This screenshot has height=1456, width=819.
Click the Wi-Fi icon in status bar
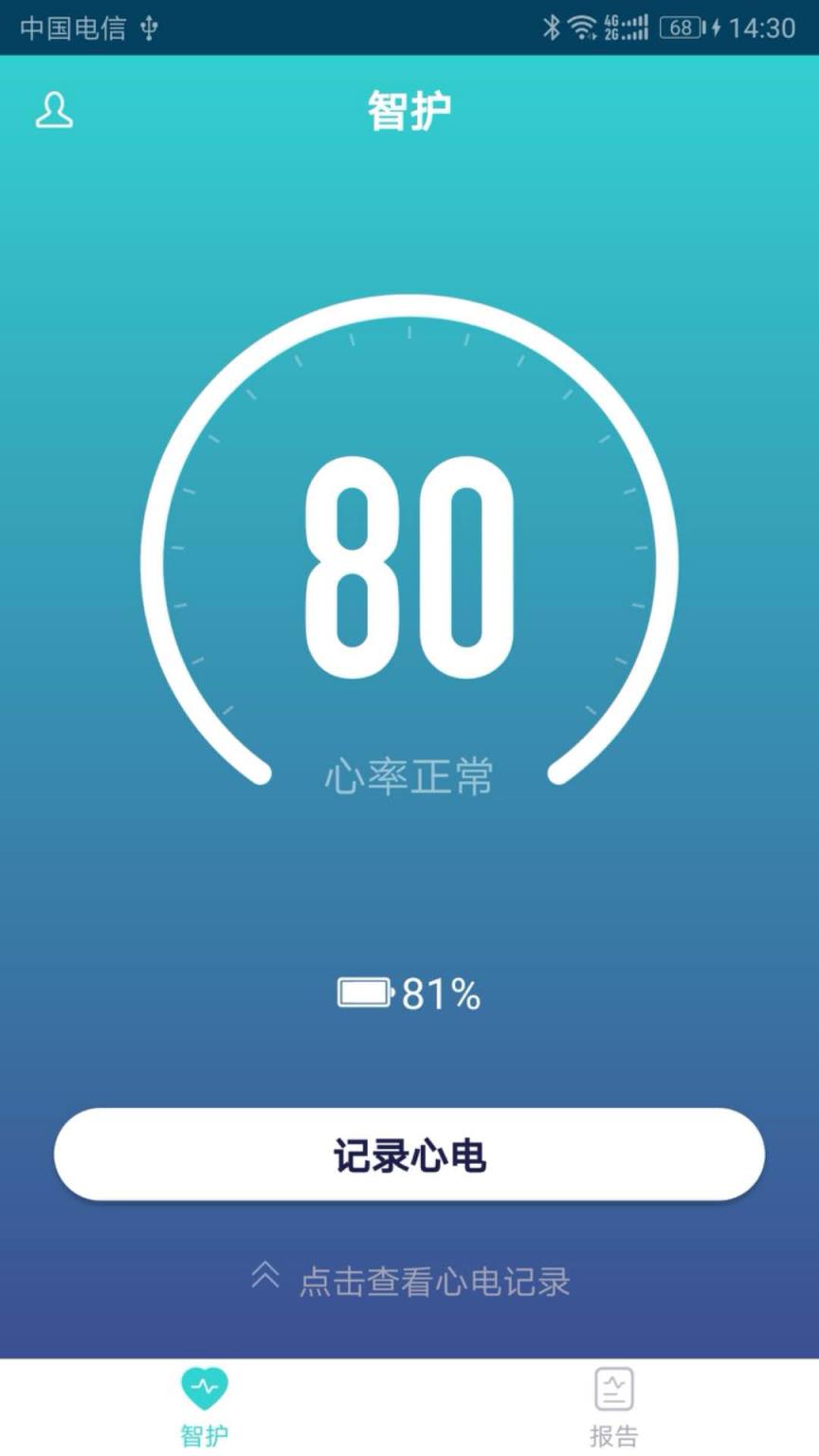tap(582, 27)
